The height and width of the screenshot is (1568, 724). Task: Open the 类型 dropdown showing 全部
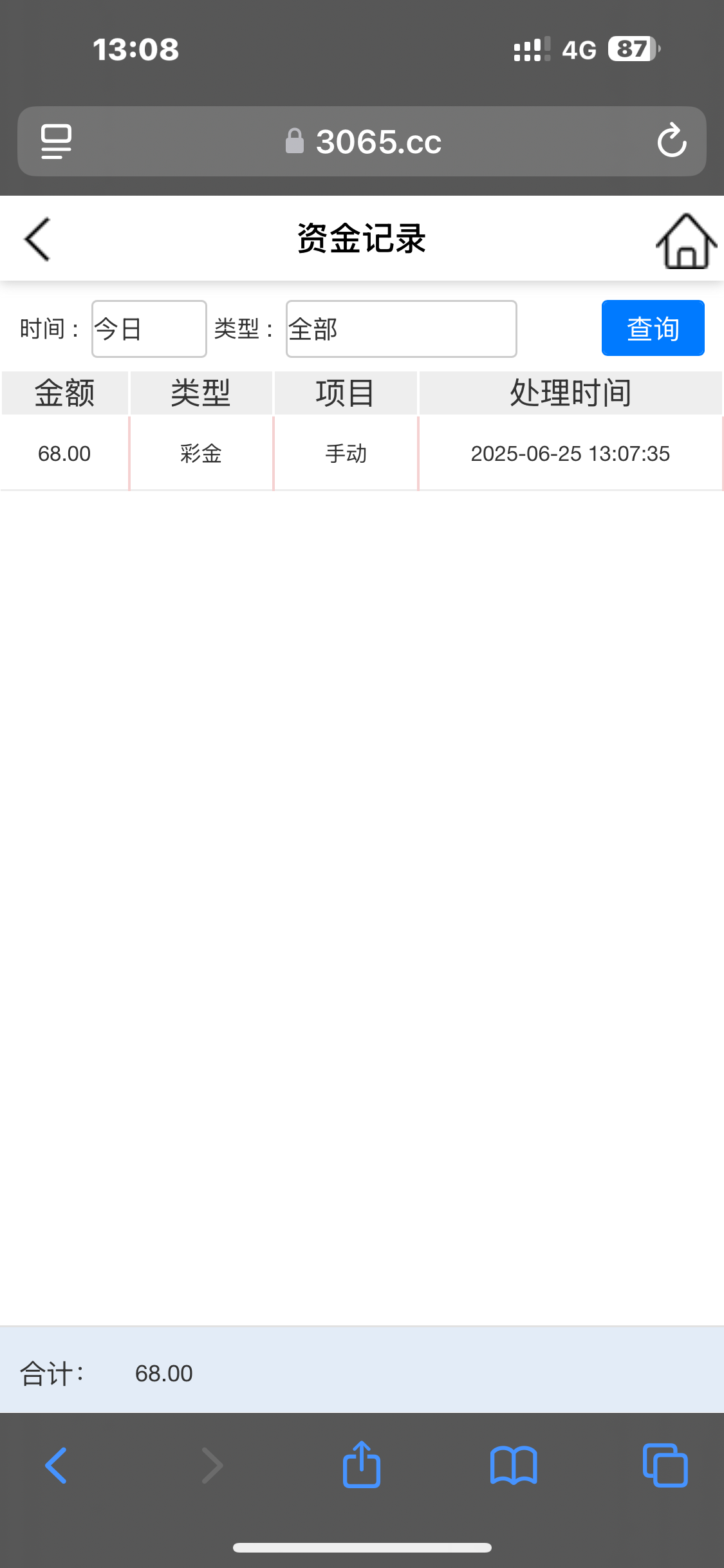[x=401, y=329]
